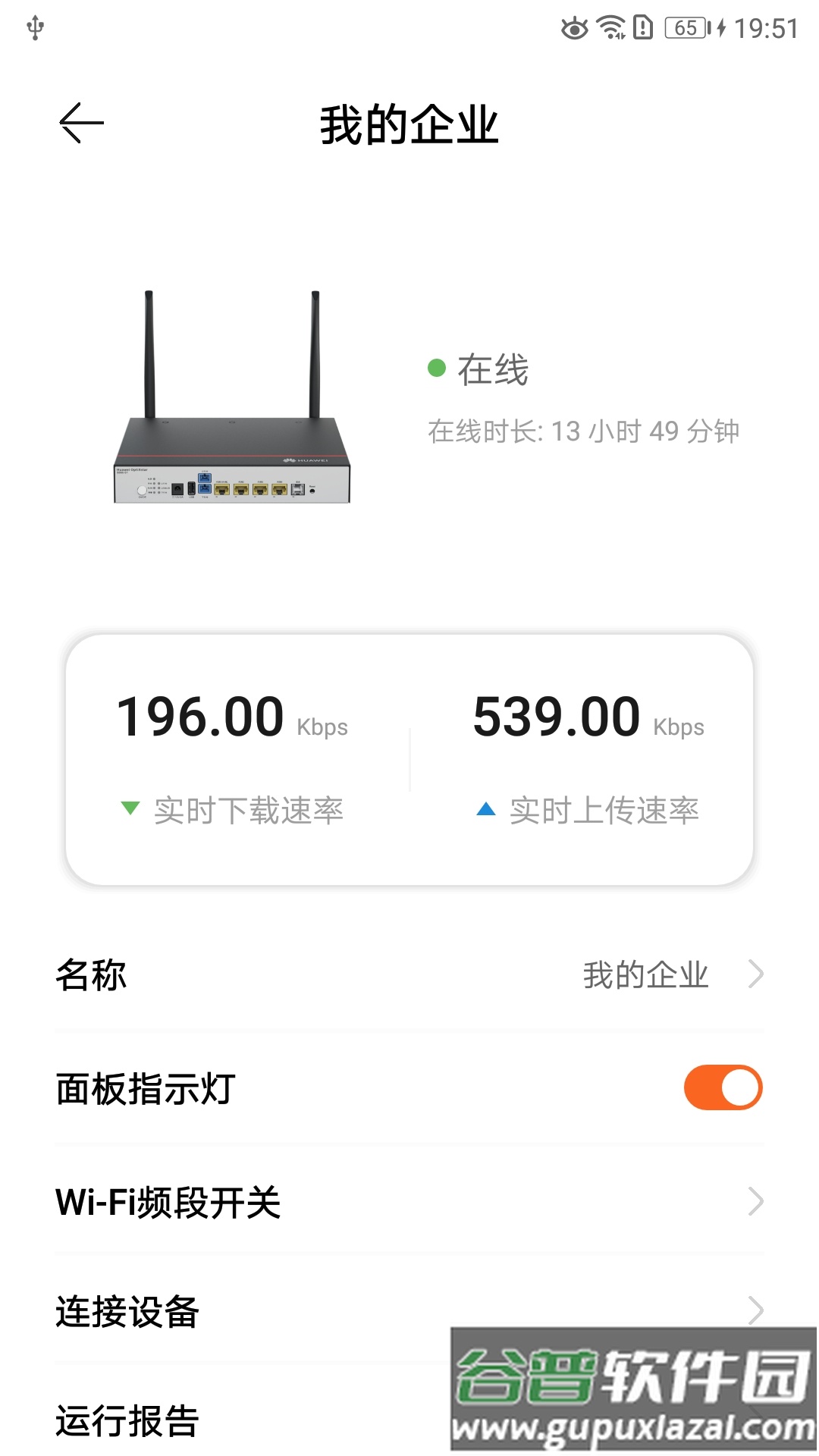Tap the 连接设备 row label
The height and width of the screenshot is (1456, 819).
pyautogui.click(x=127, y=1310)
